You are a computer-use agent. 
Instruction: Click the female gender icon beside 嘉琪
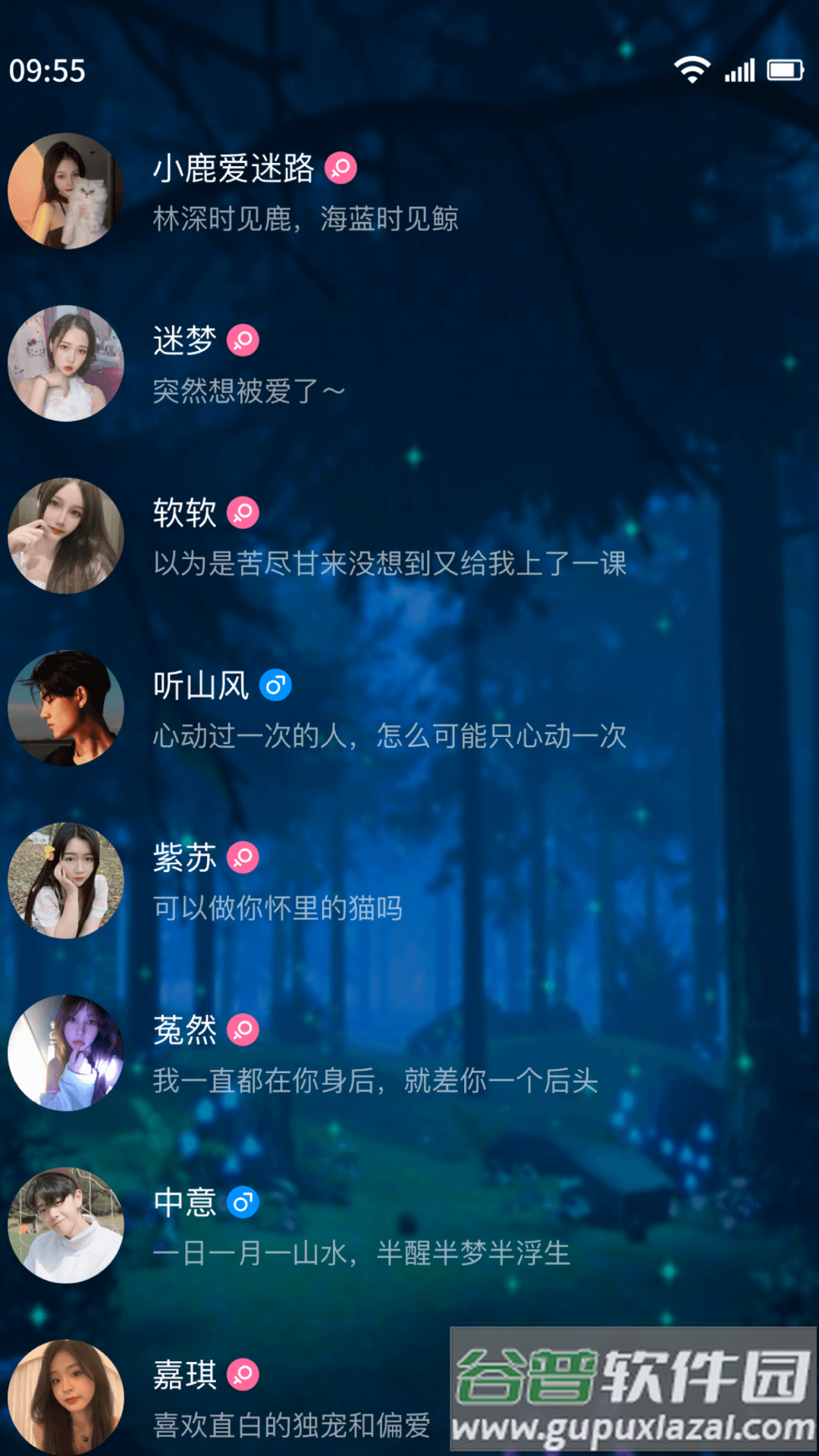[243, 1375]
